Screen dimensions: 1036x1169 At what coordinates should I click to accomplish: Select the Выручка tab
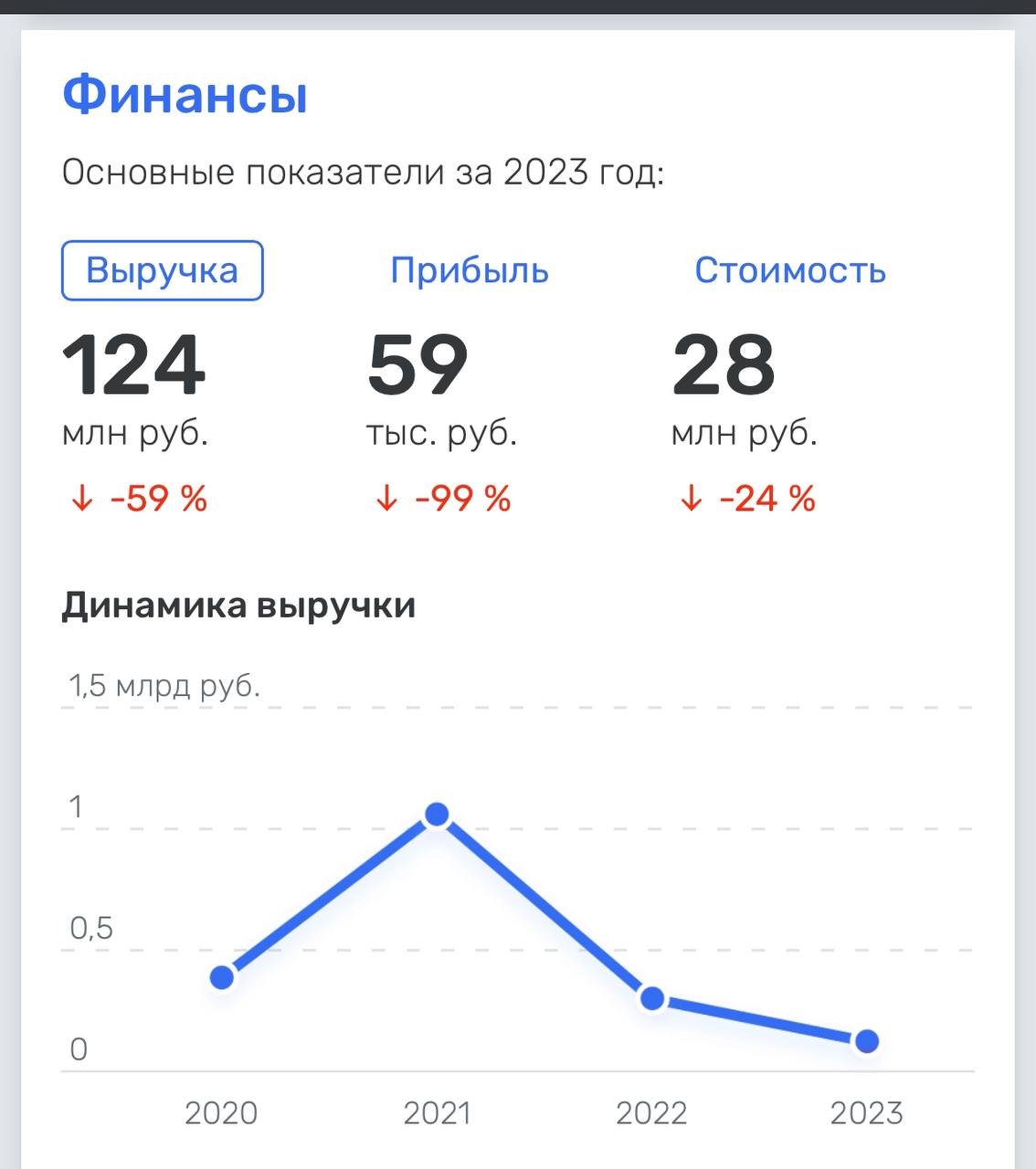(163, 270)
